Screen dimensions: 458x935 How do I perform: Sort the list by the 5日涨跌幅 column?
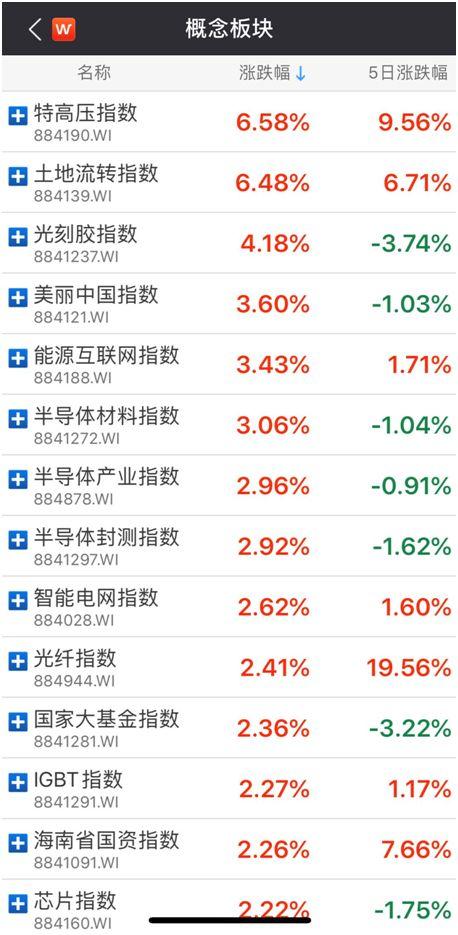tap(408, 73)
